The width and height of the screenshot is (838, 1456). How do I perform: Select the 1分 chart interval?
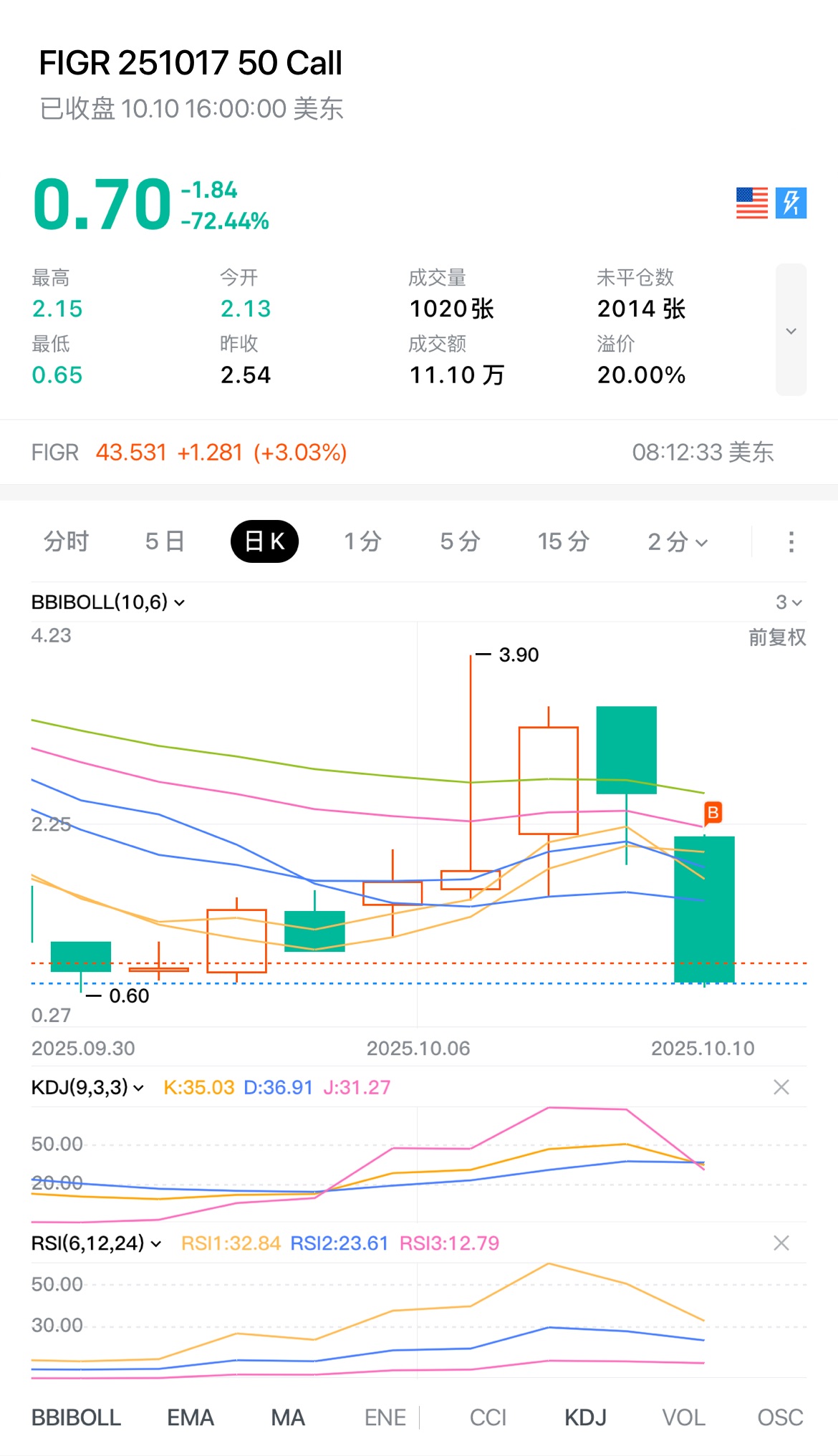(x=362, y=541)
